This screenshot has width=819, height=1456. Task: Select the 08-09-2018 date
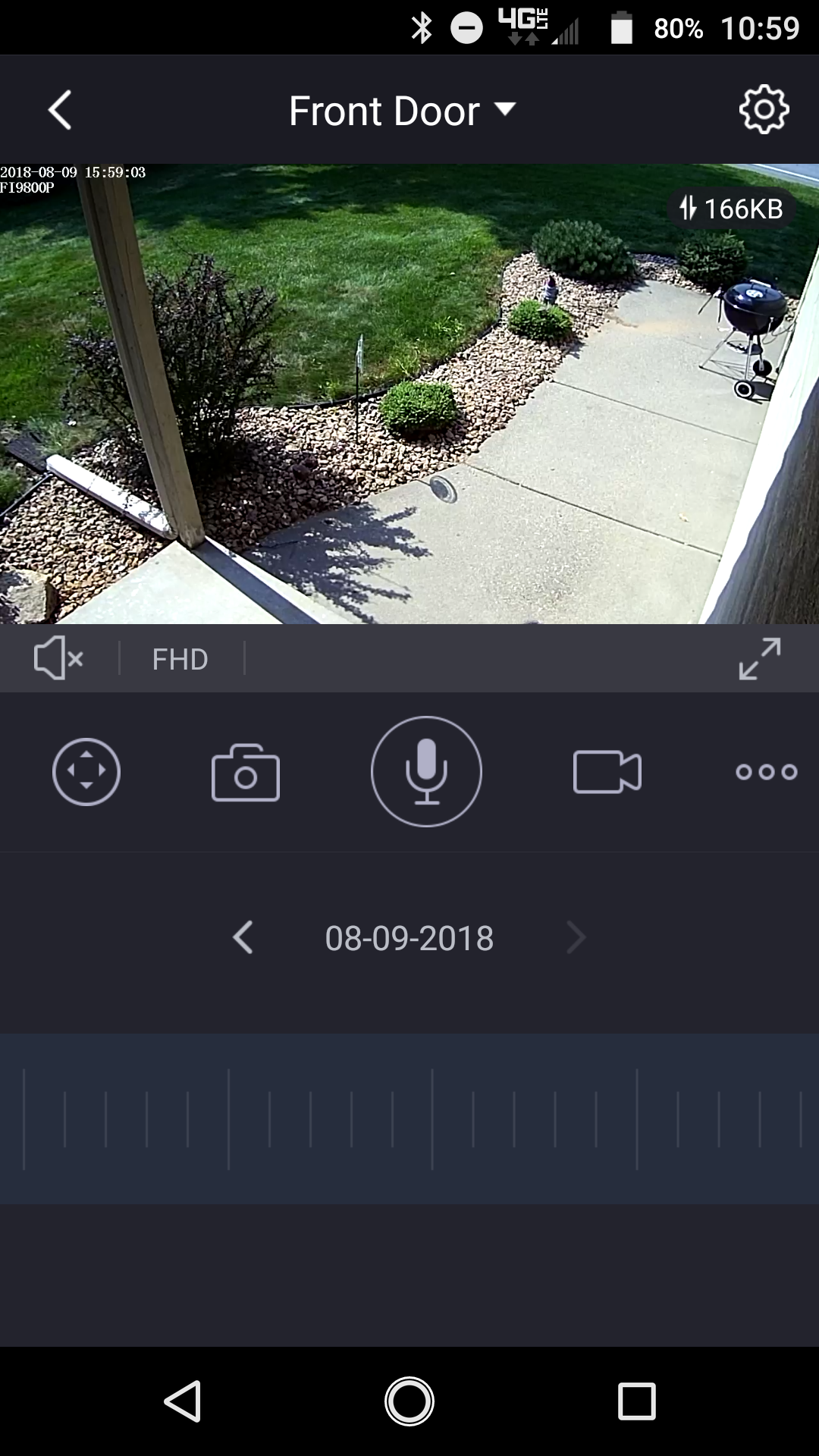(409, 938)
